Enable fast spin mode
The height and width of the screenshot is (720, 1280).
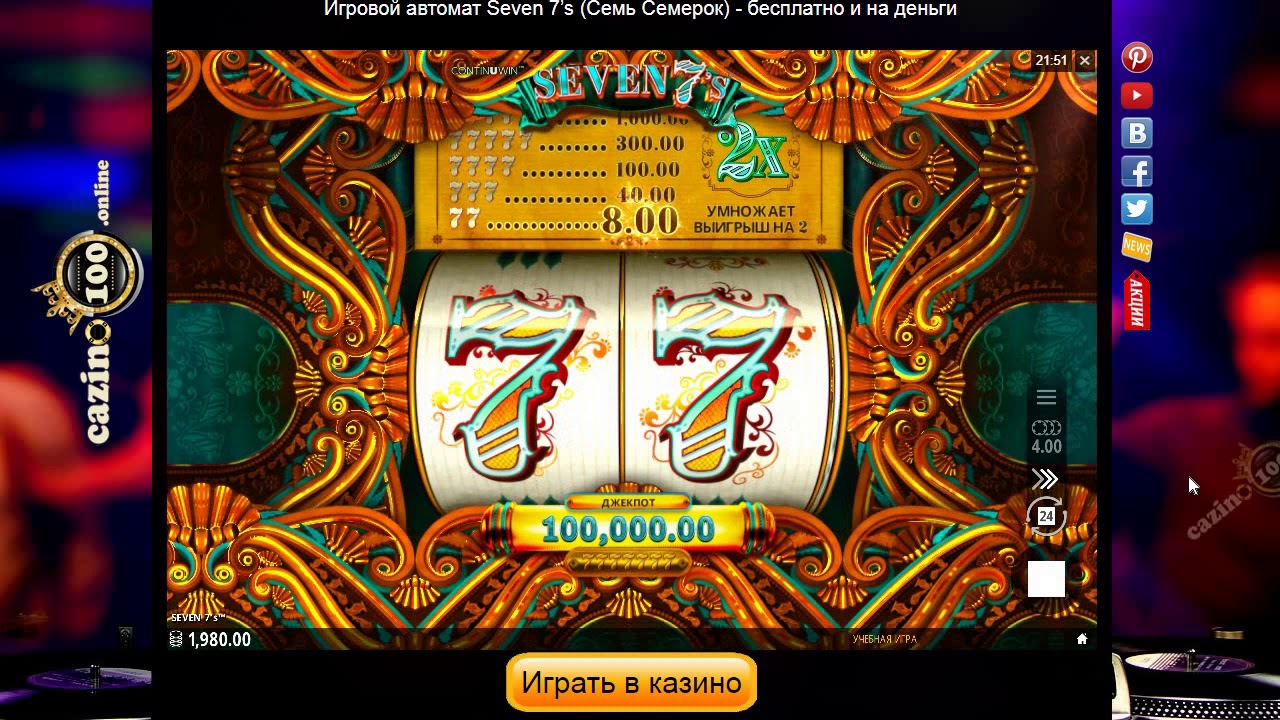click(x=1045, y=479)
